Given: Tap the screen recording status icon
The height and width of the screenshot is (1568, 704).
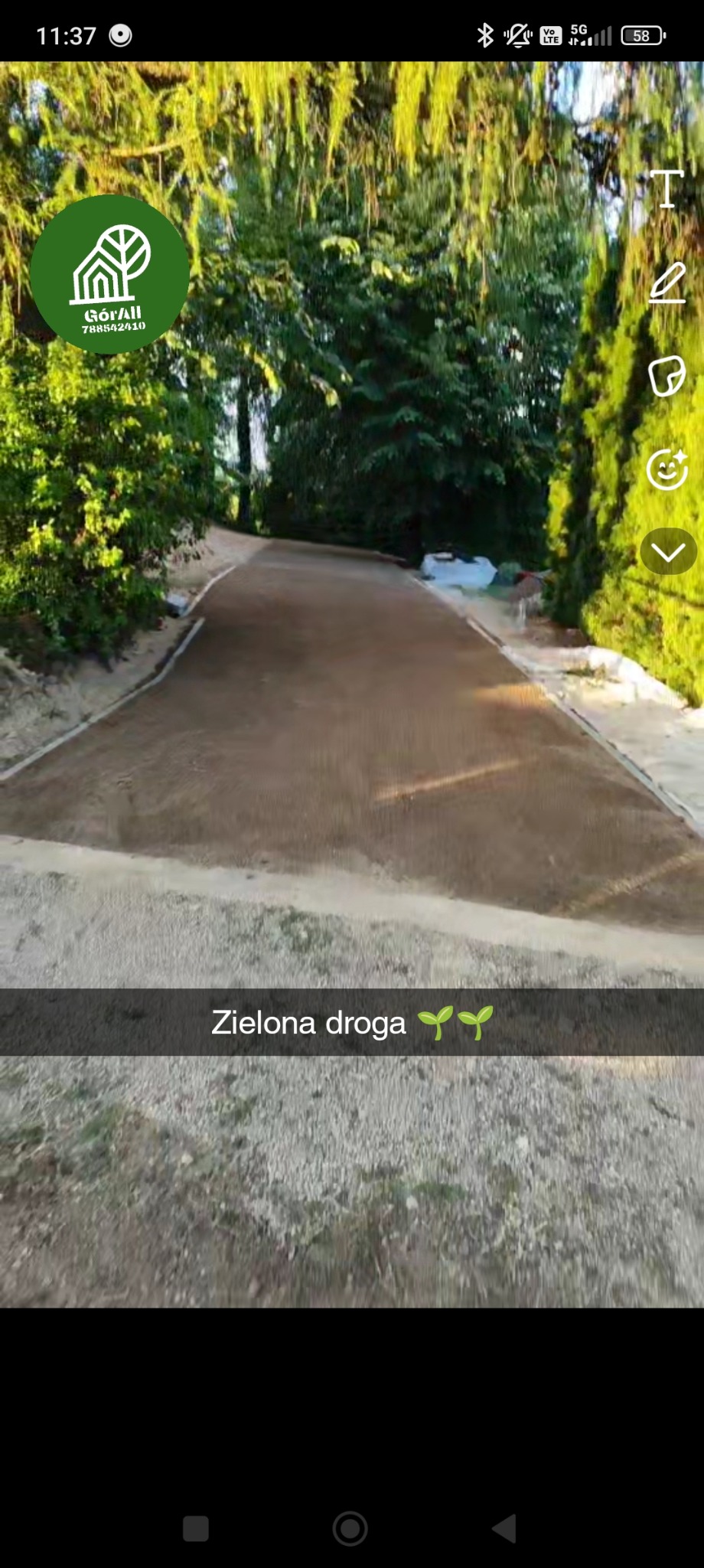Looking at the screenshot, I should pos(120,34).
